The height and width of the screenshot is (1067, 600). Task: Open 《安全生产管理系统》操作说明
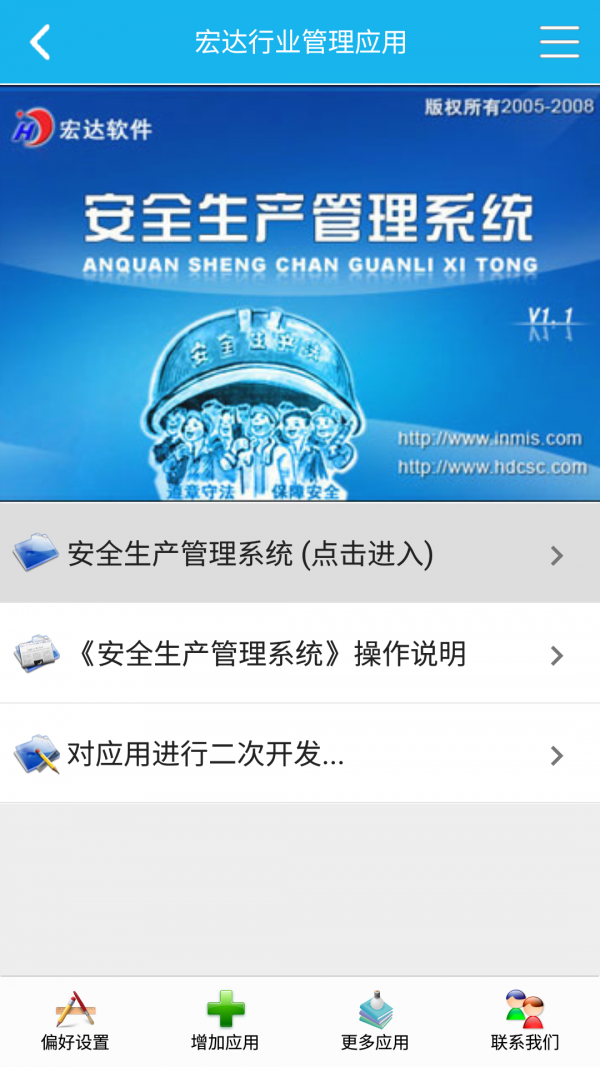click(300, 654)
